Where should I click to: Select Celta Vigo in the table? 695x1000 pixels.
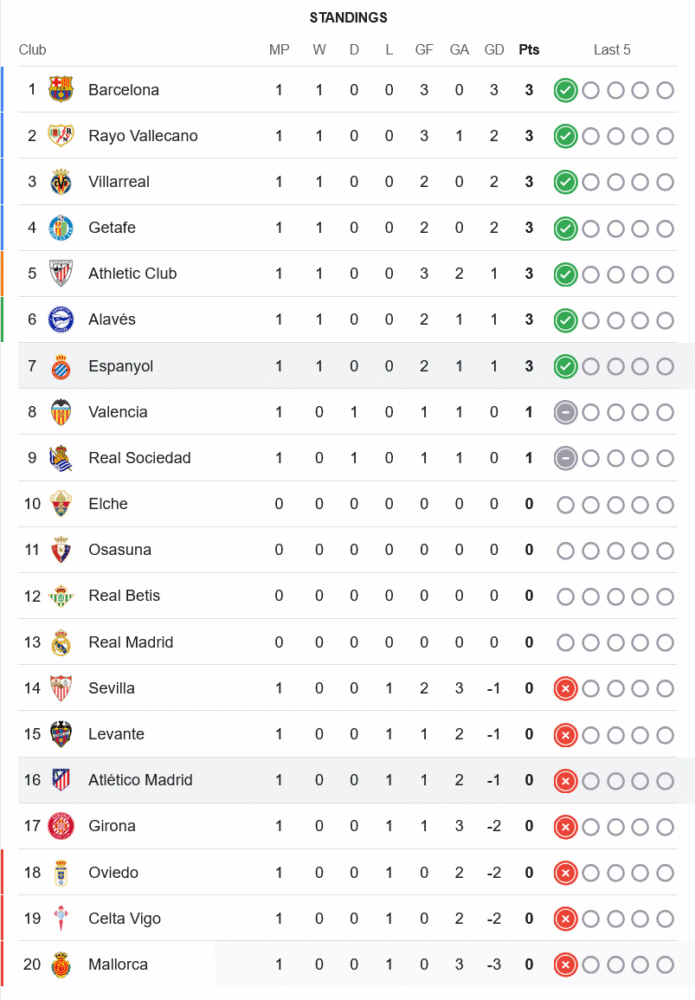[x=124, y=919]
